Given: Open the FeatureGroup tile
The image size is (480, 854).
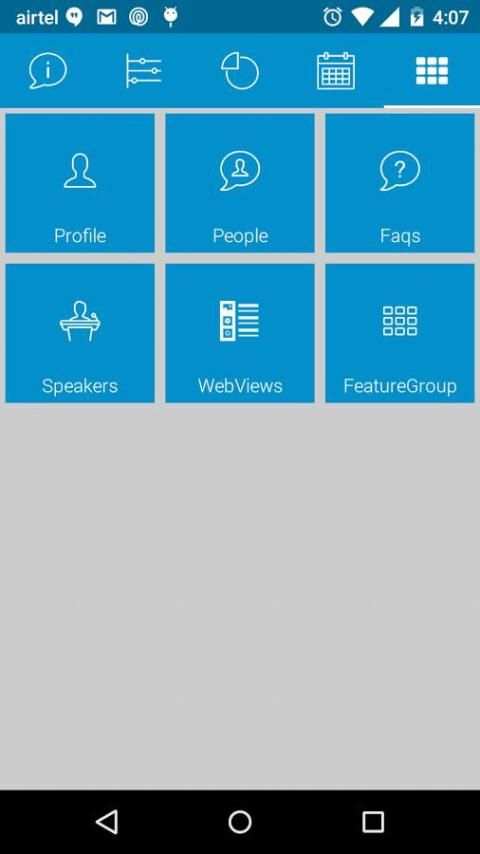Looking at the screenshot, I should click(400, 333).
